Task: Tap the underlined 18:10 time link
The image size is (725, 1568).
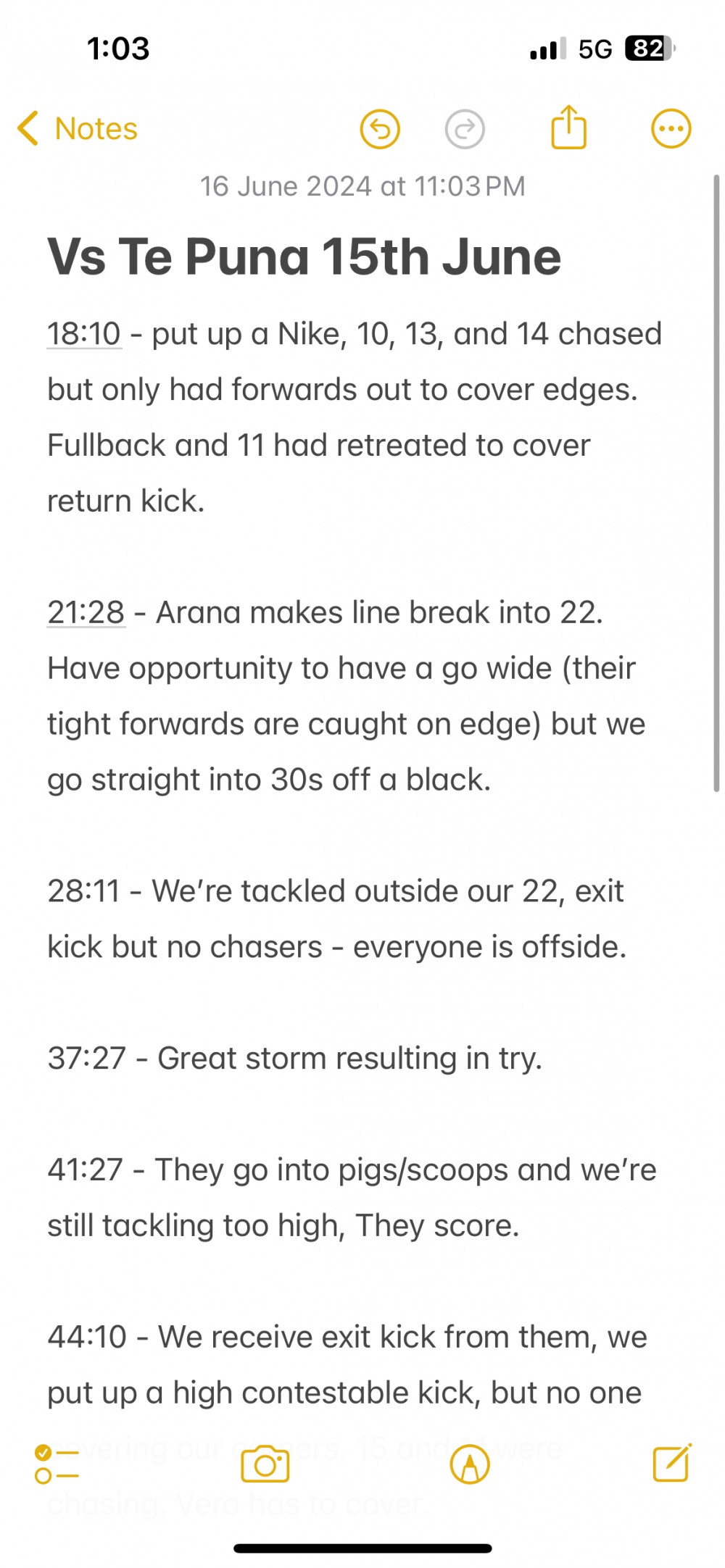Action: coord(84,334)
